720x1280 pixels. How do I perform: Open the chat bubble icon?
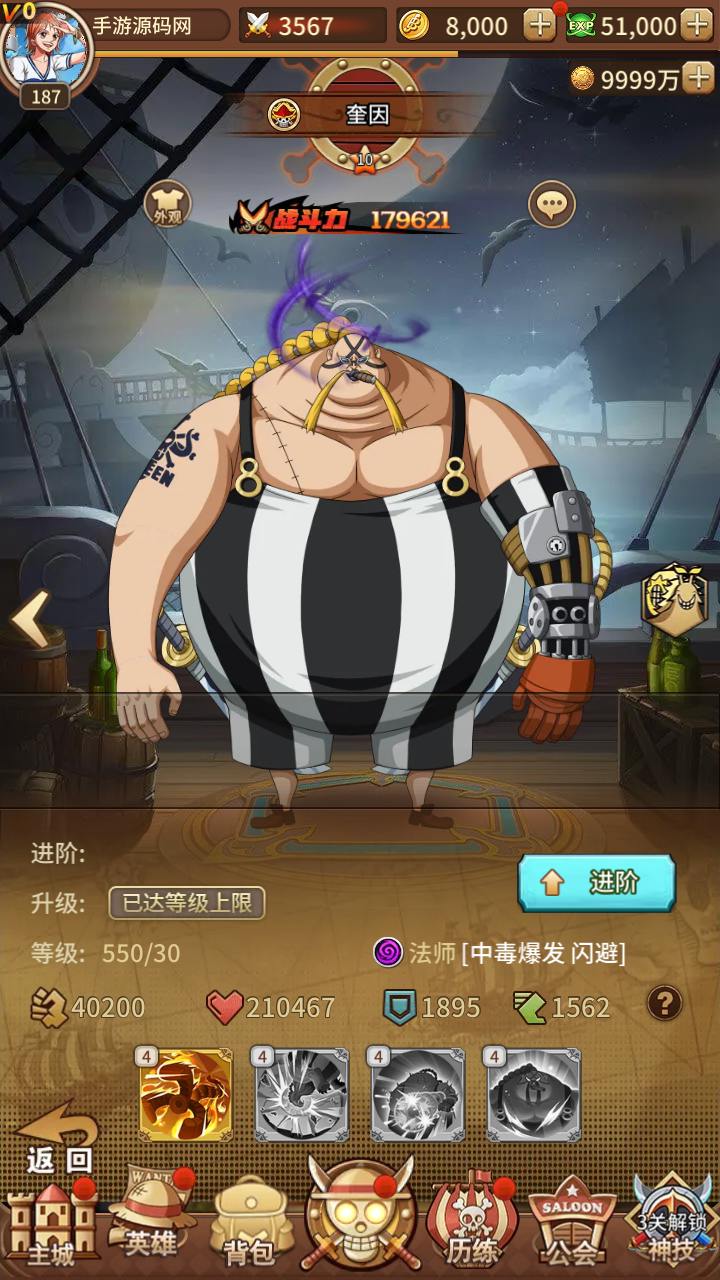coord(551,205)
